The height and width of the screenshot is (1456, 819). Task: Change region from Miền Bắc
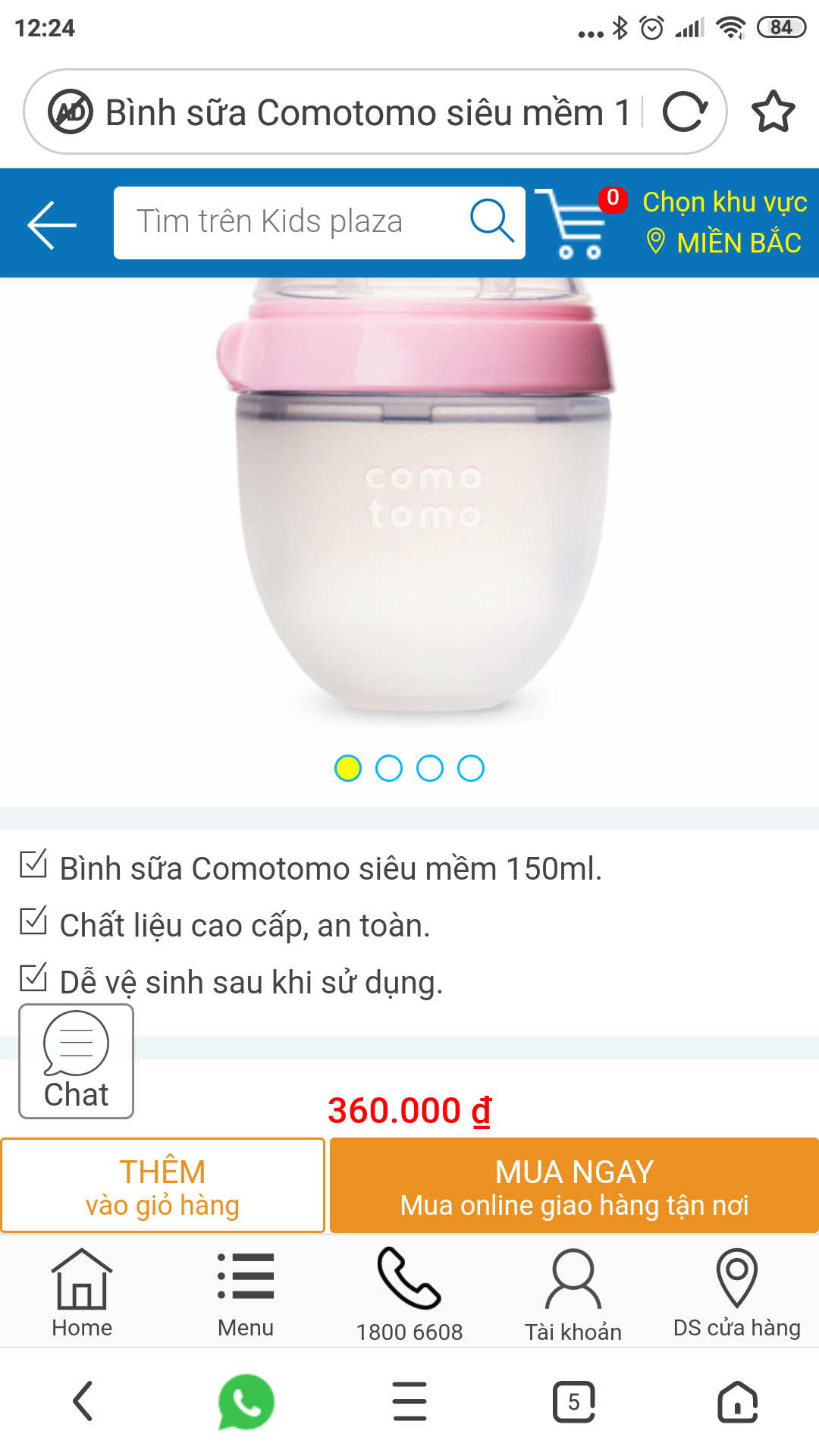coord(724,223)
